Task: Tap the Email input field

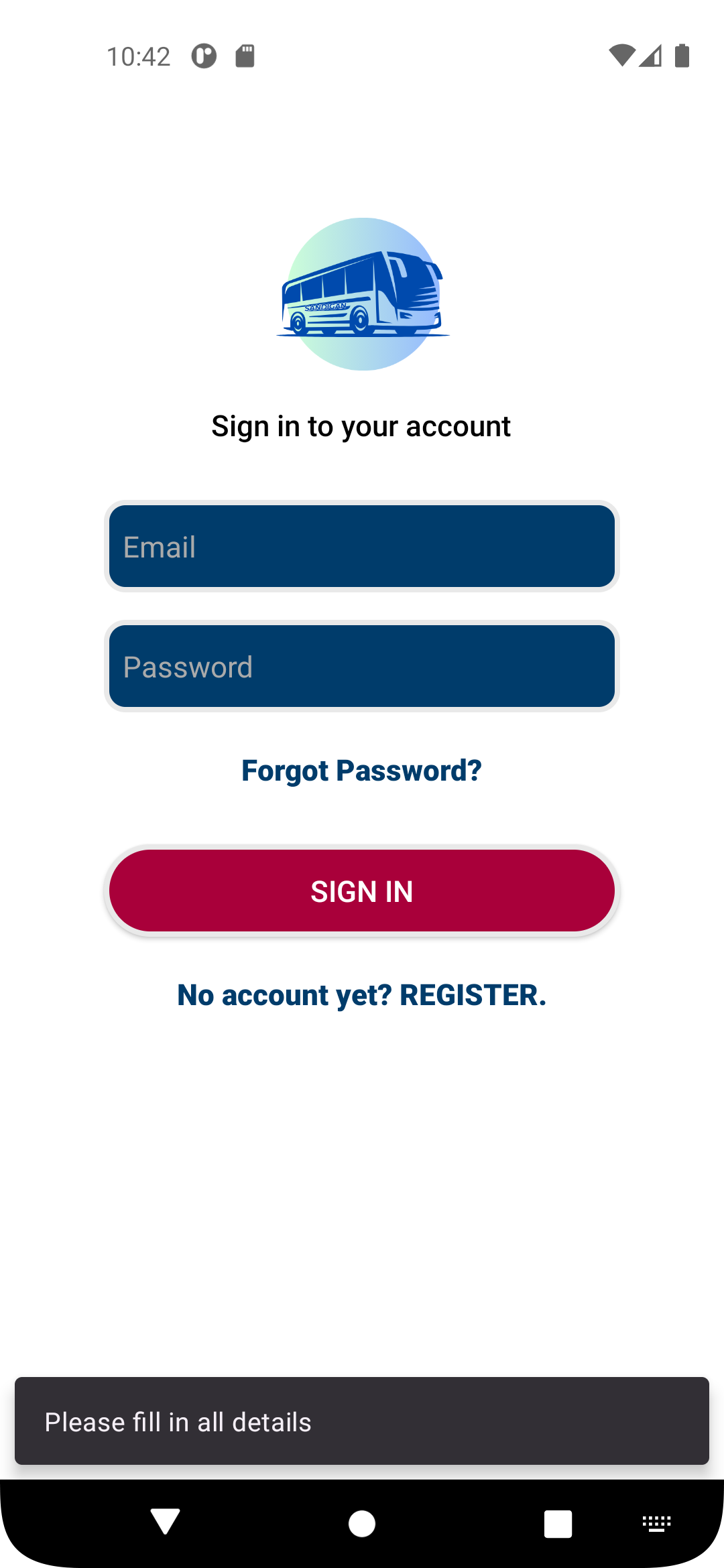Action: [362, 546]
